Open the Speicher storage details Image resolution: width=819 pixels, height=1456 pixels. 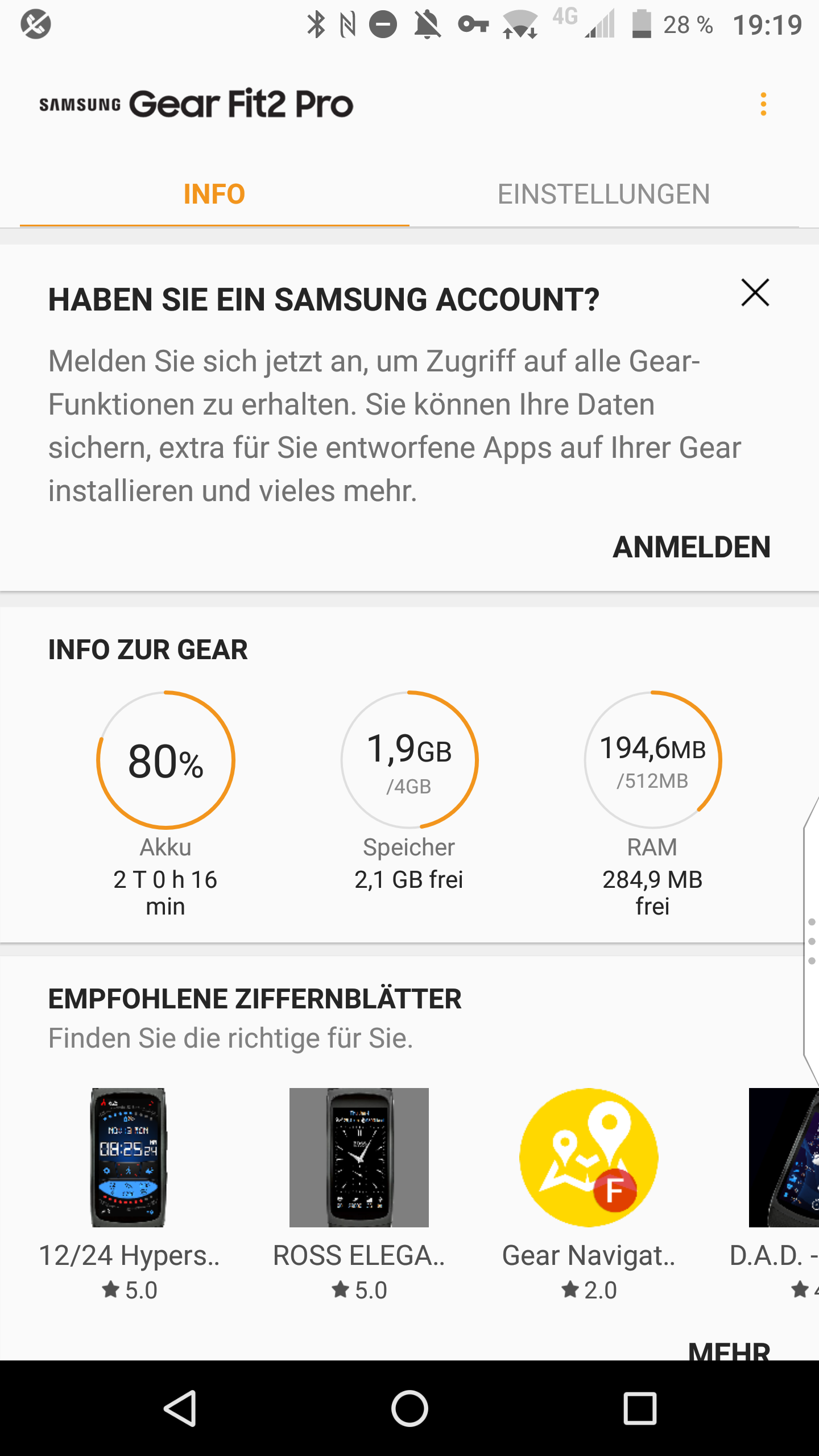pos(409,760)
